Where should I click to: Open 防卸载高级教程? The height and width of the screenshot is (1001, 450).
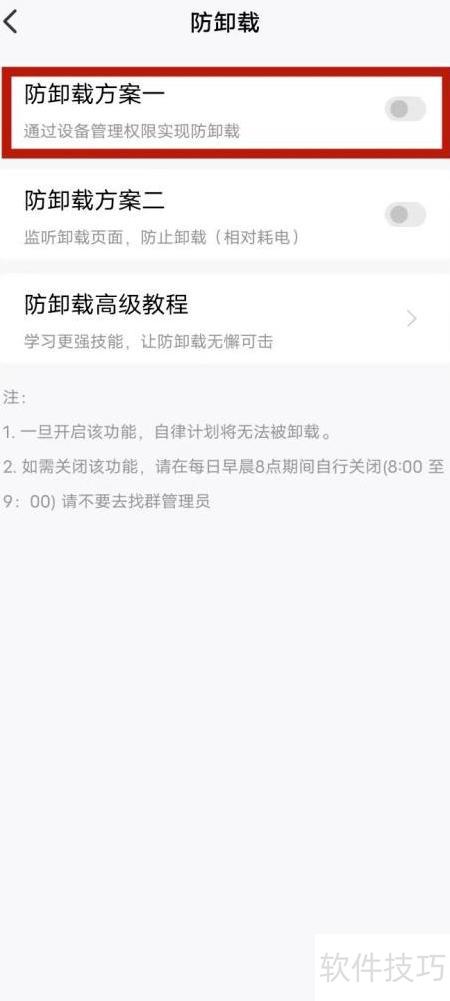[225, 319]
